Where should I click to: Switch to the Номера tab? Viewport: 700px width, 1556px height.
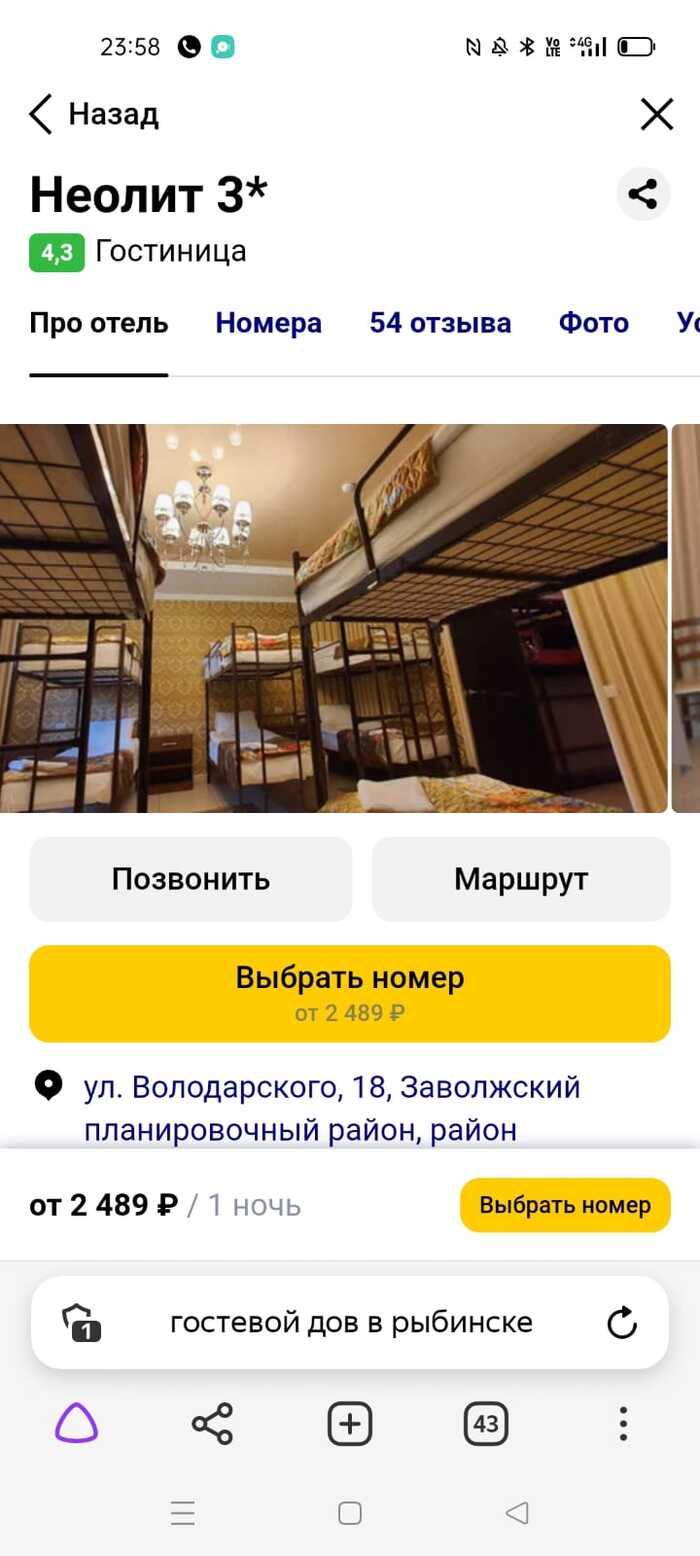(268, 323)
